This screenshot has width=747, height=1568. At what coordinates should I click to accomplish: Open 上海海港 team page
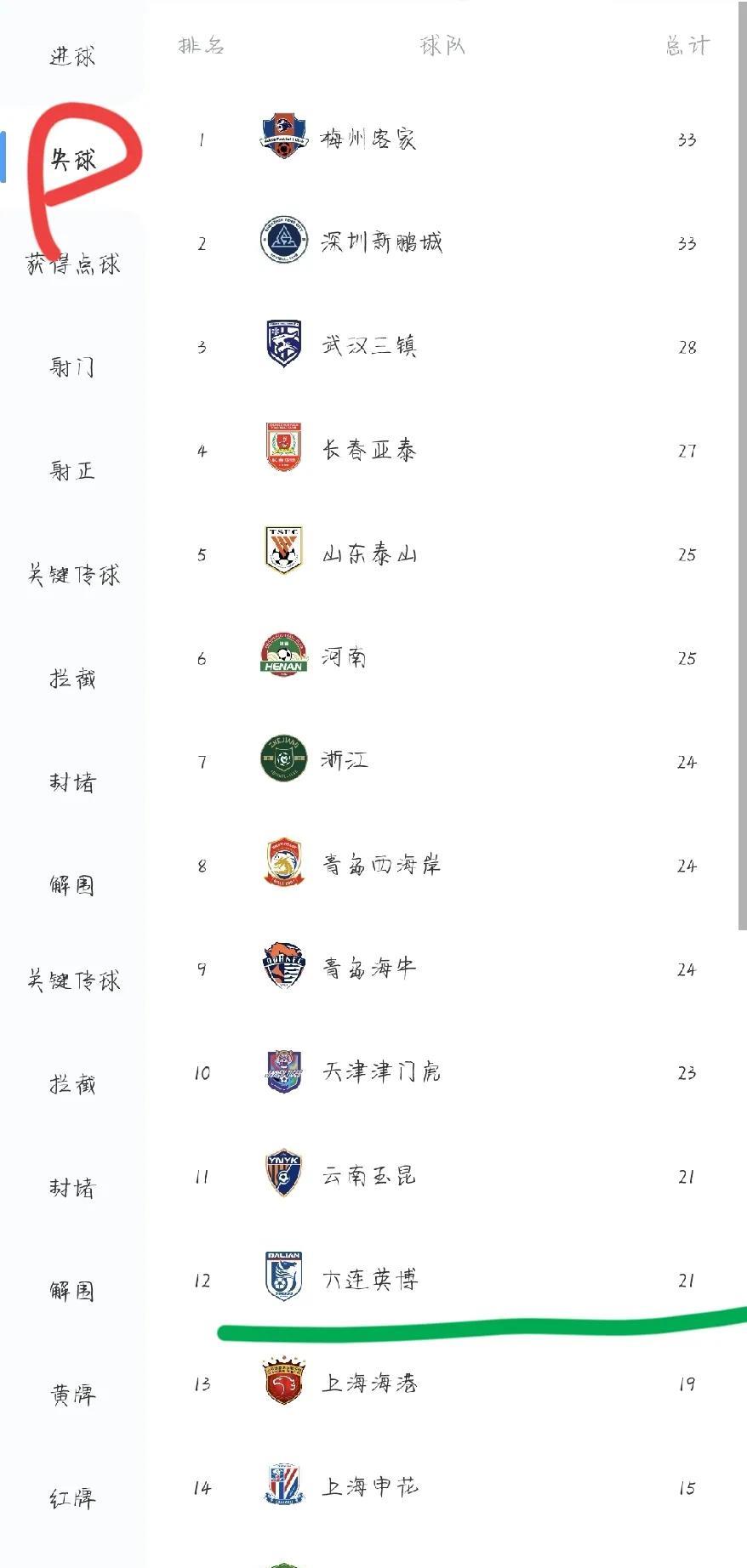[441, 1383]
